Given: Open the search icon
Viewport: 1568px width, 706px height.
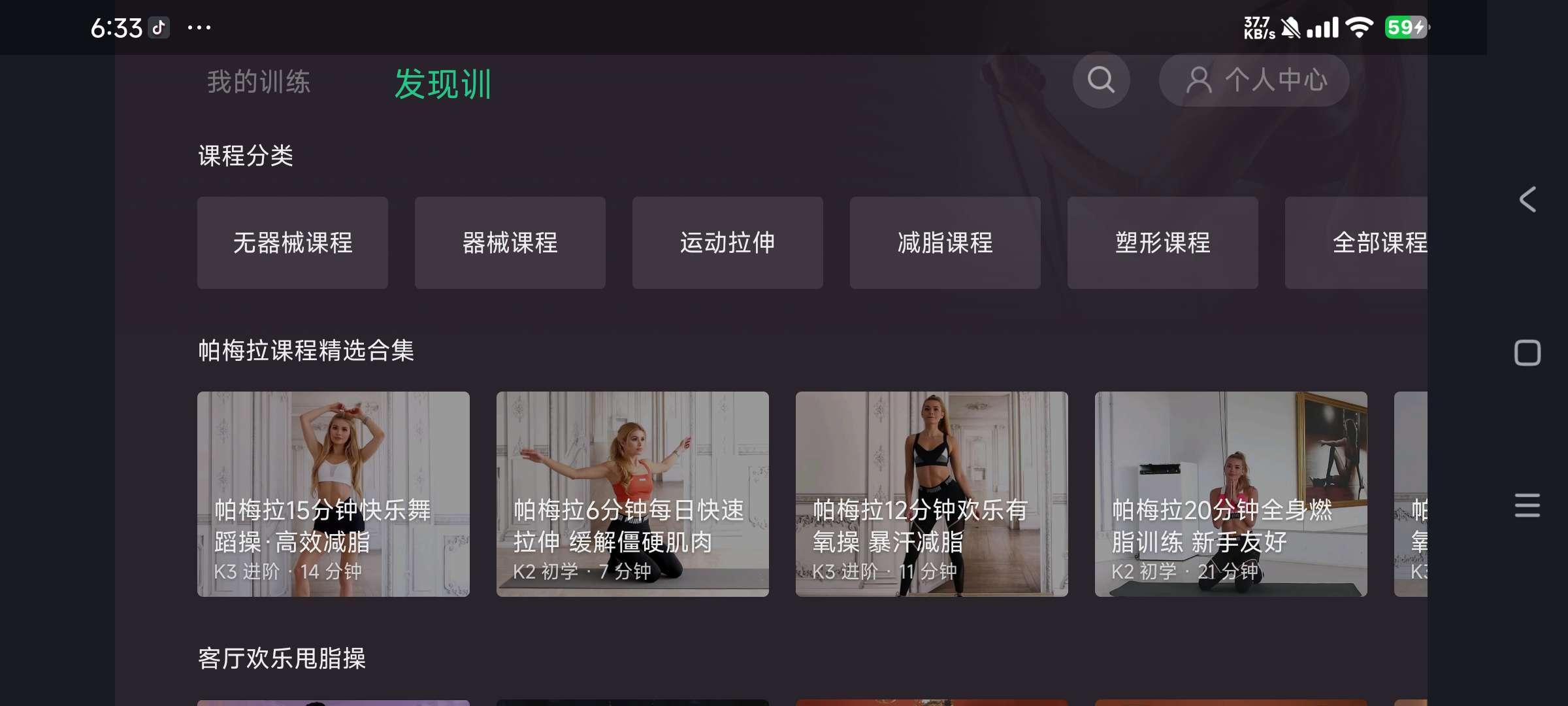Looking at the screenshot, I should point(1101,80).
